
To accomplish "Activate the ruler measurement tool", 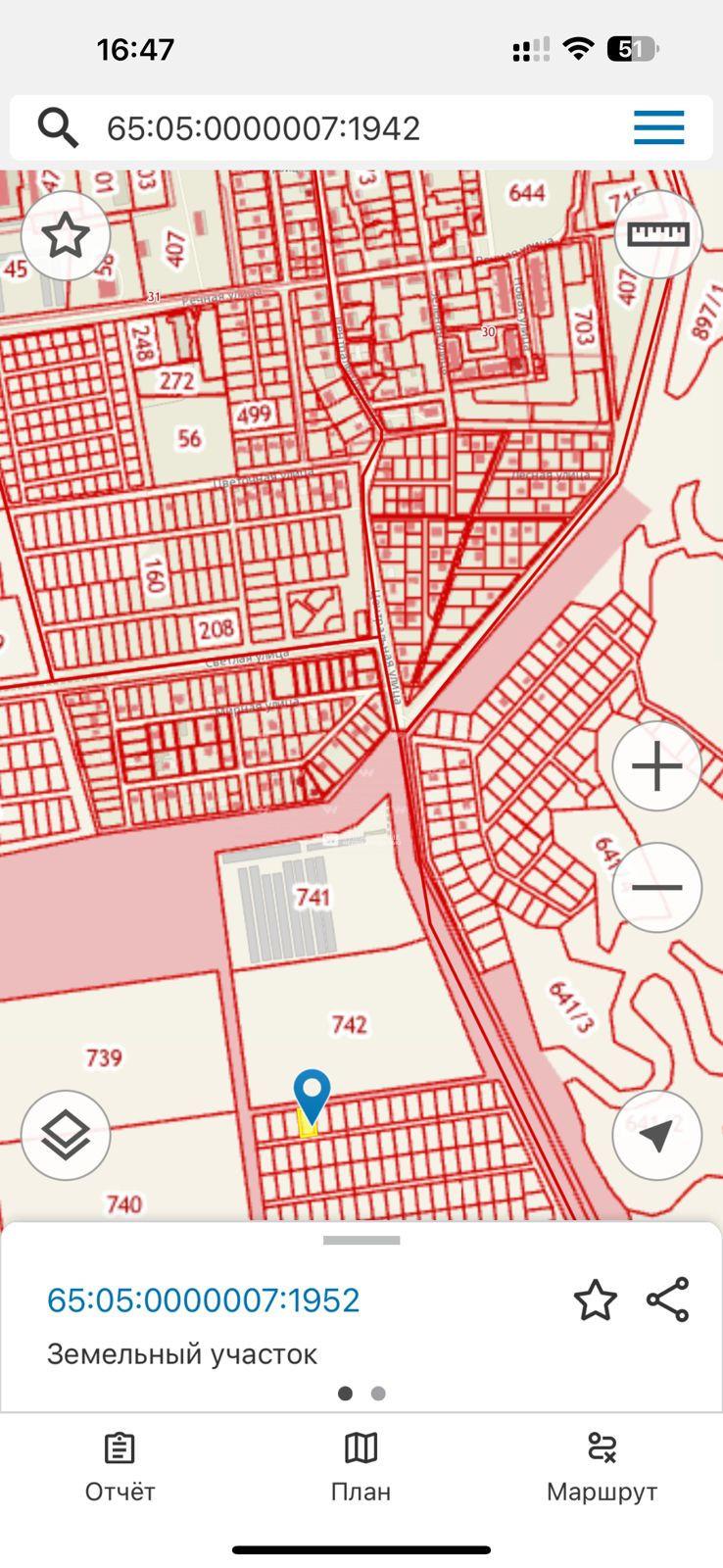I will (x=657, y=234).
